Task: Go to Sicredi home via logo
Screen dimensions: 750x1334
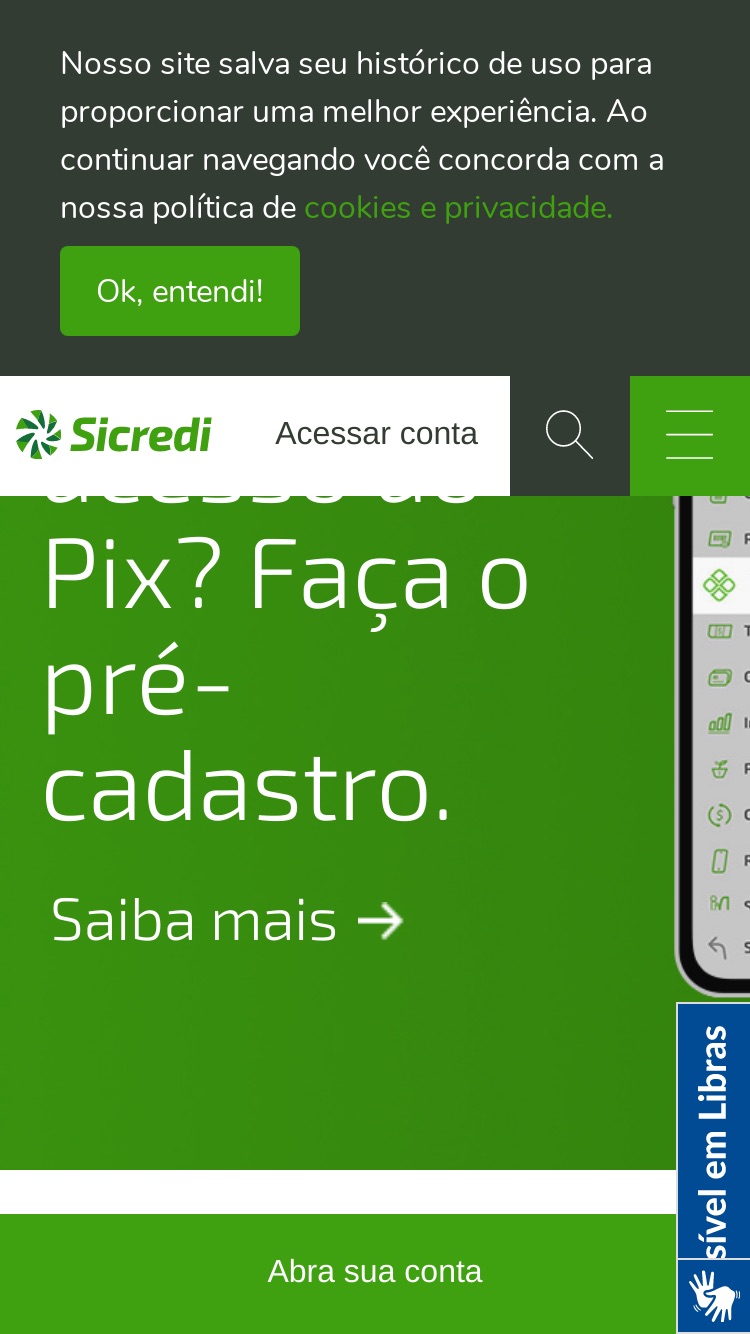Action: [114, 435]
